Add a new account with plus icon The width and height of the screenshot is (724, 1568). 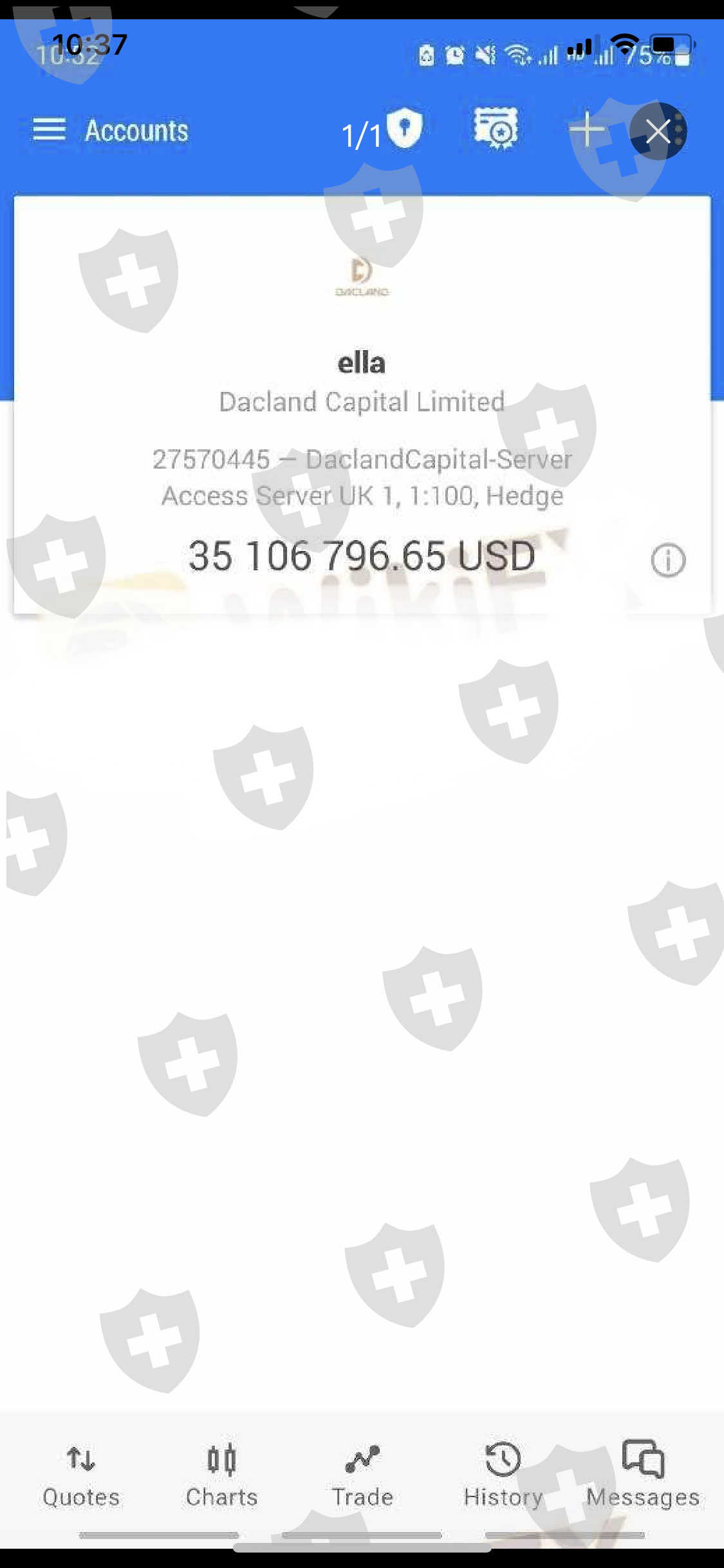(x=587, y=130)
